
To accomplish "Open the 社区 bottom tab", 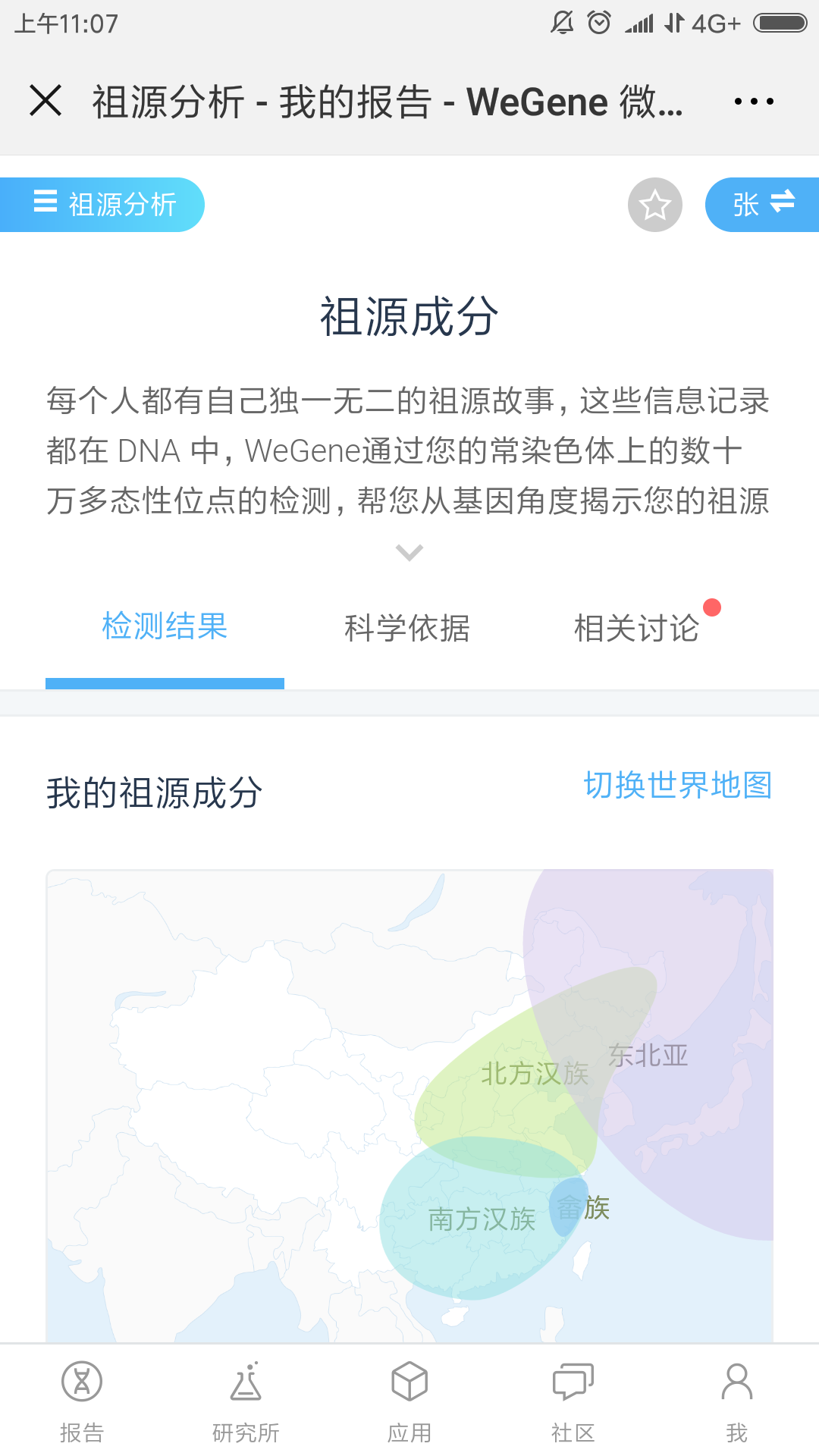I will pyautogui.click(x=573, y=1401).
